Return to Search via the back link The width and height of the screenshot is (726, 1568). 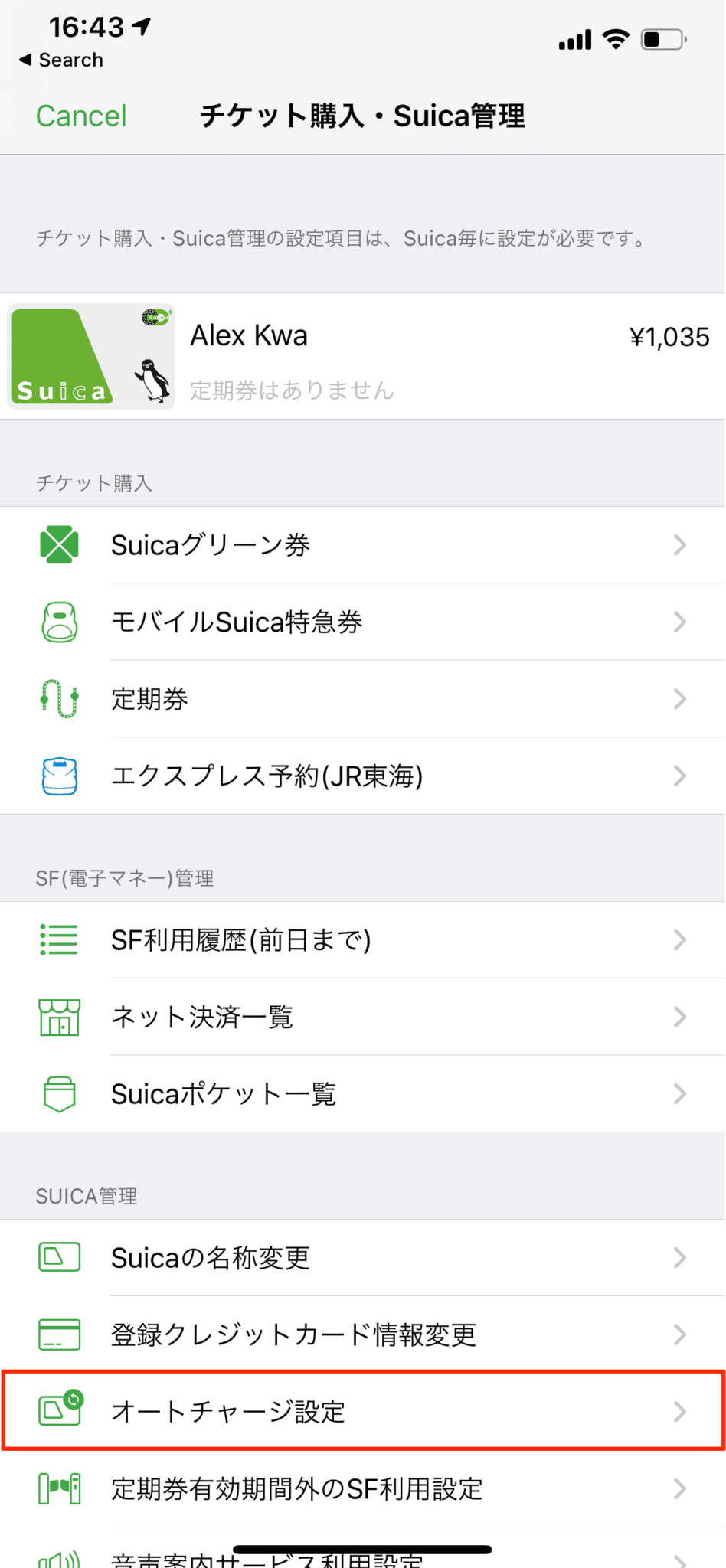pyautogui.click(x=61, y=60)
